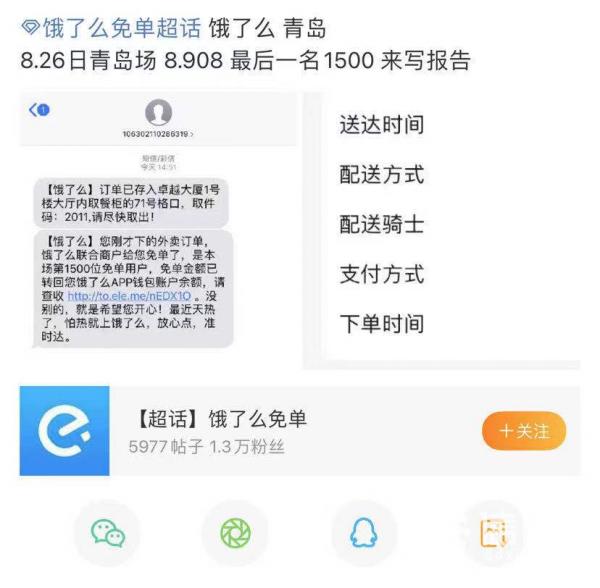Share to WeChat
This screenshot has height=588, width=600.
click(108, 532)
